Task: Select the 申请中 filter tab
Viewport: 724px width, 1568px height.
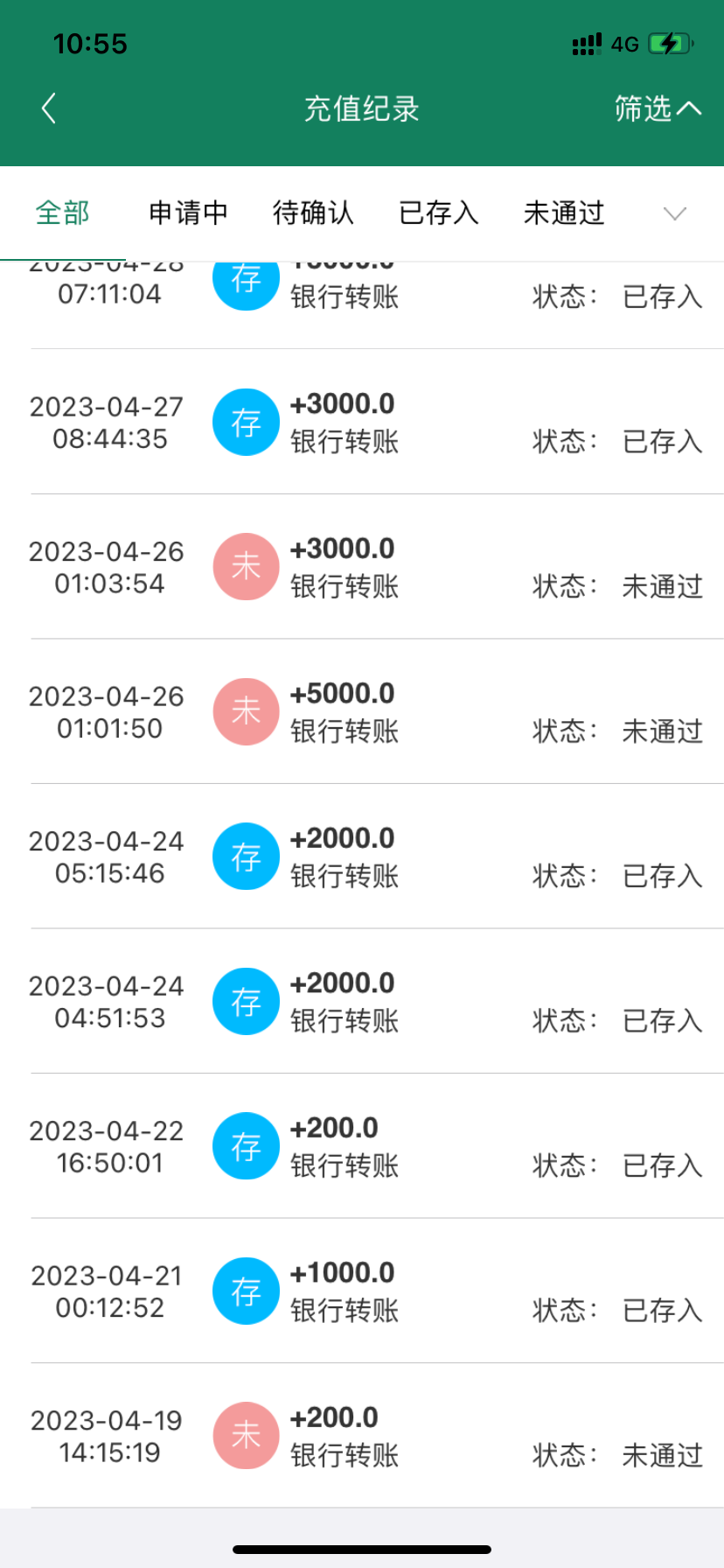Action: pyautogui.click(x=188, y=213)
